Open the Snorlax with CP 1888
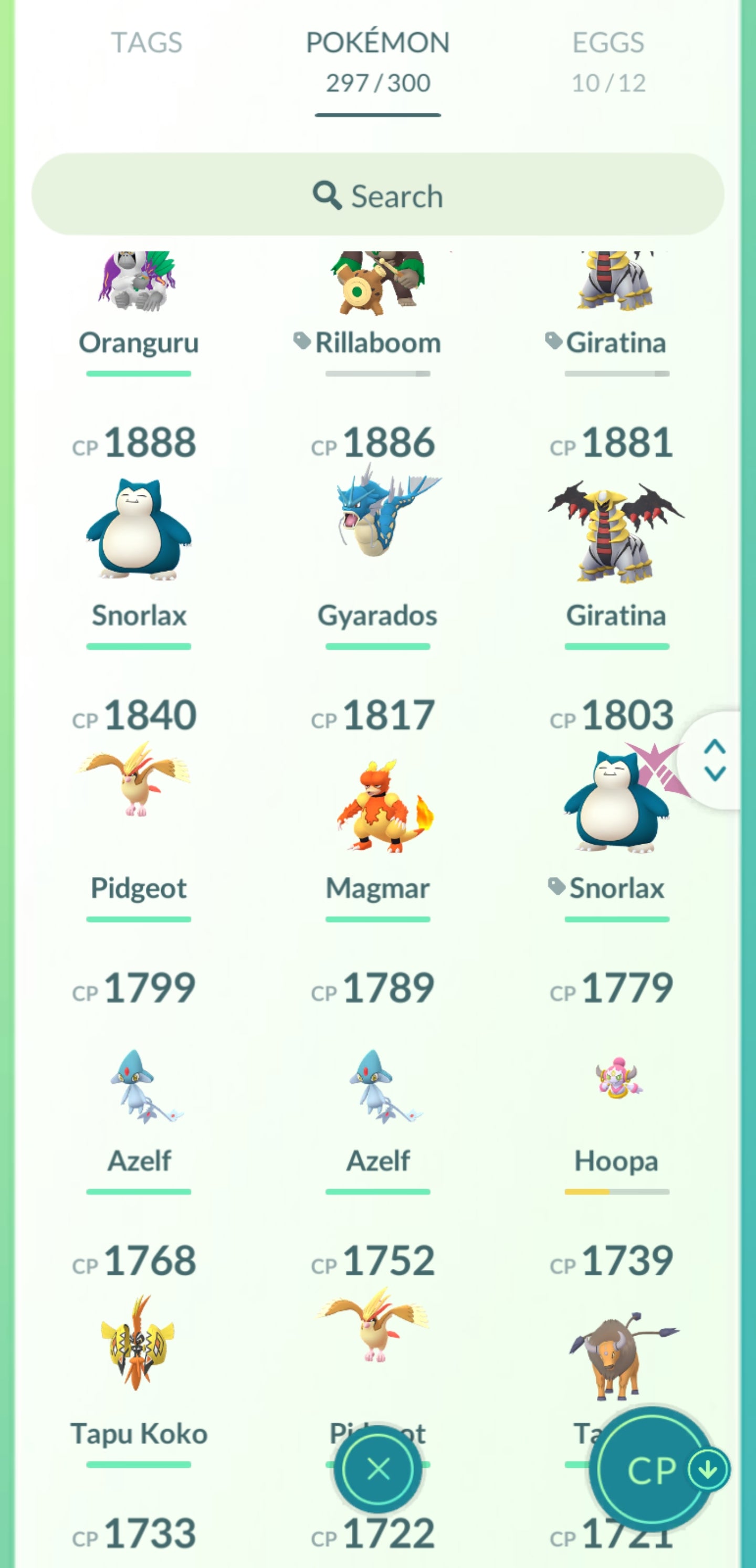Screen dimensions: 756x1568 [x=139, y=529]
